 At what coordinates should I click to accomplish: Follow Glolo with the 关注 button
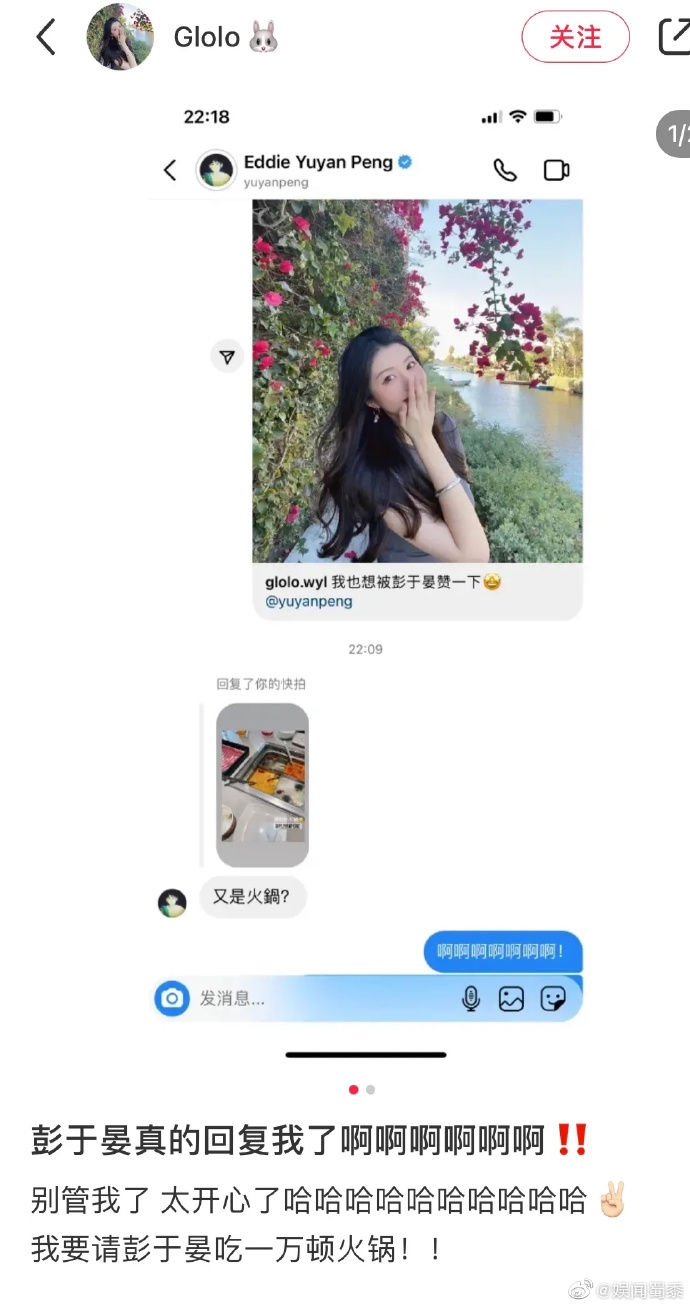pos(575,38)
